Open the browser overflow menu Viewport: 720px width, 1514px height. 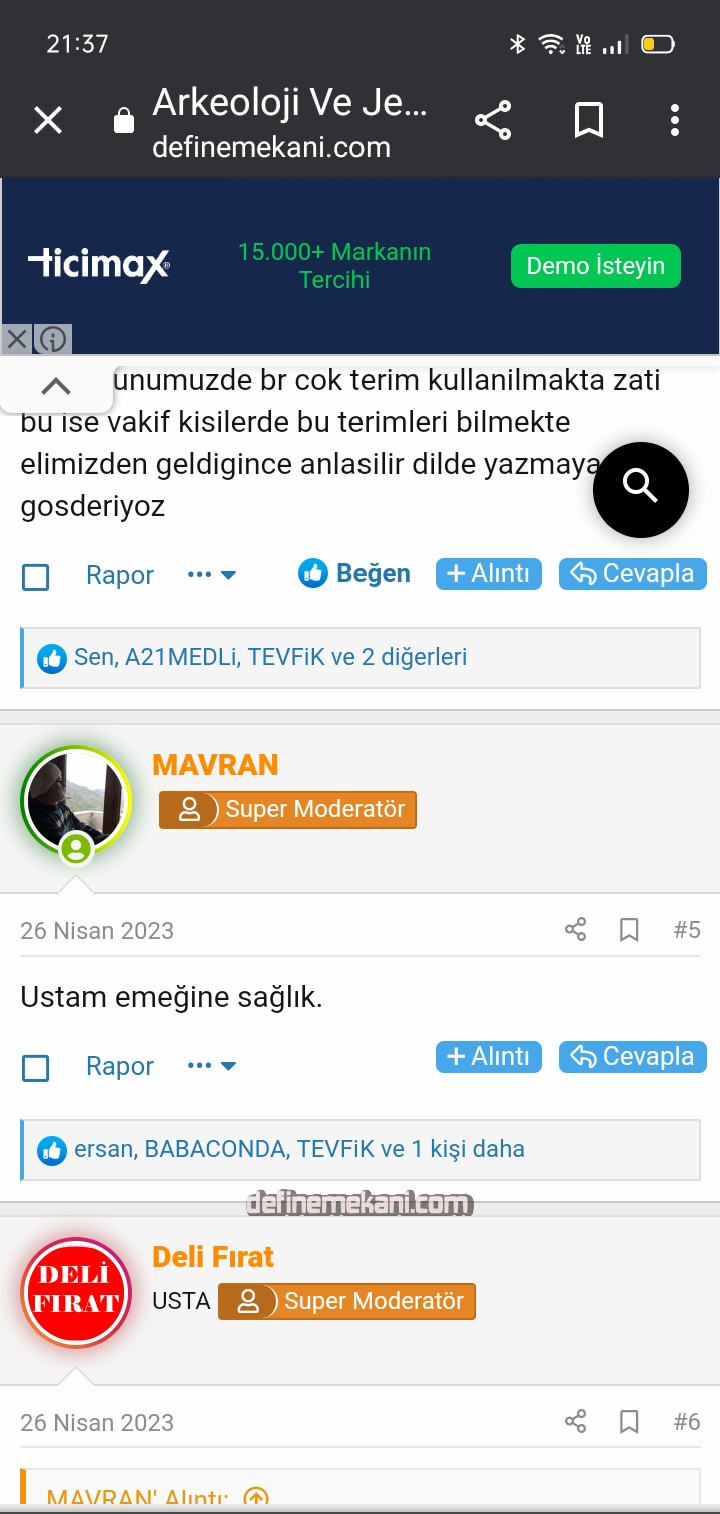tap(675, 121)
